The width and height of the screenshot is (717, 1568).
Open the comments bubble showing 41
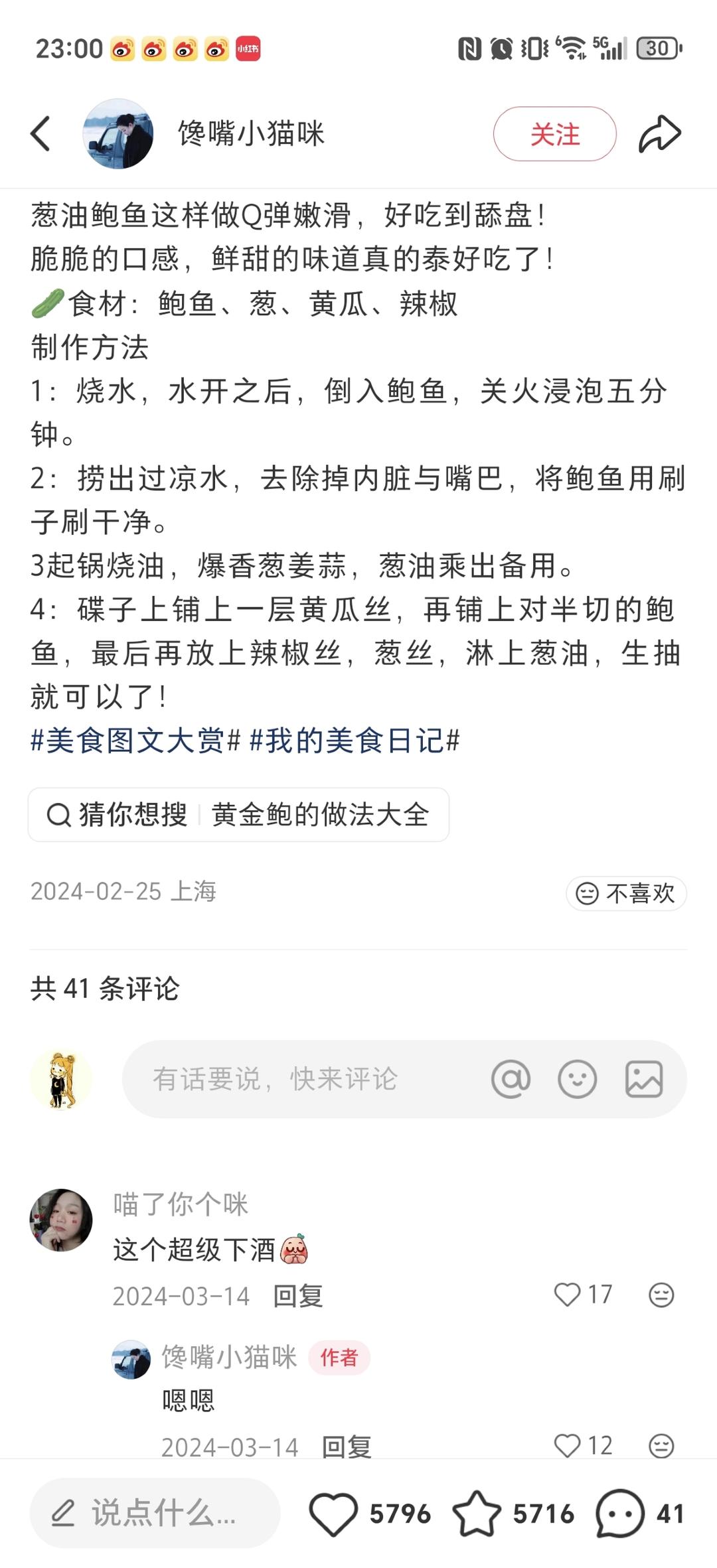point(620,1514)
